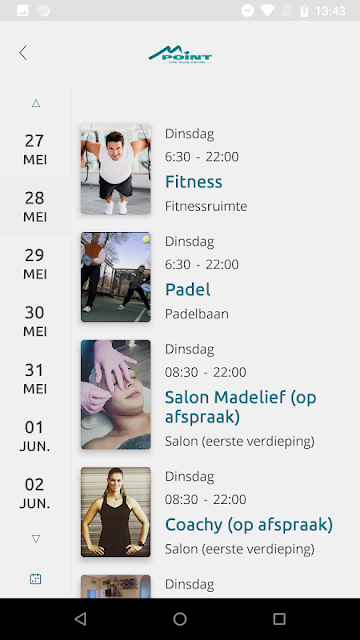Open the Padel activity

[216, 277]
